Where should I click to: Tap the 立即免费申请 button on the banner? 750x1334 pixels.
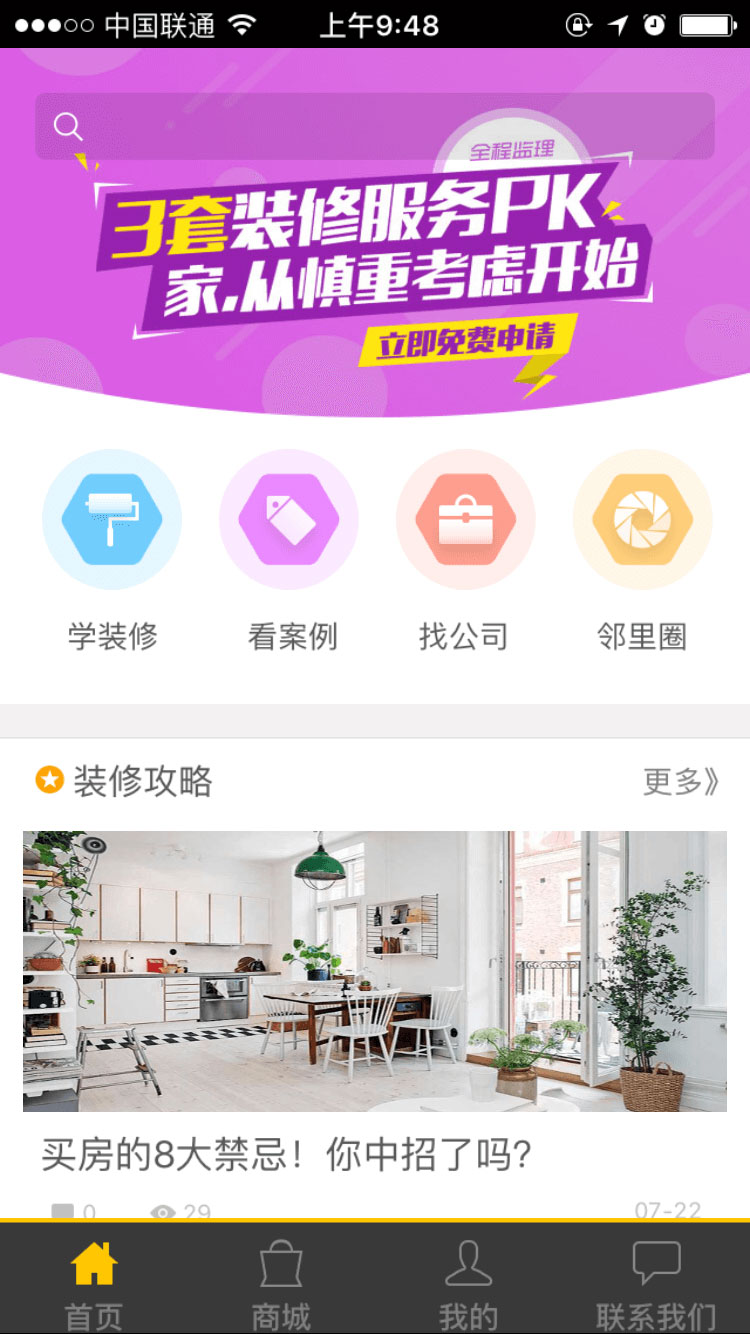(466, 342)
